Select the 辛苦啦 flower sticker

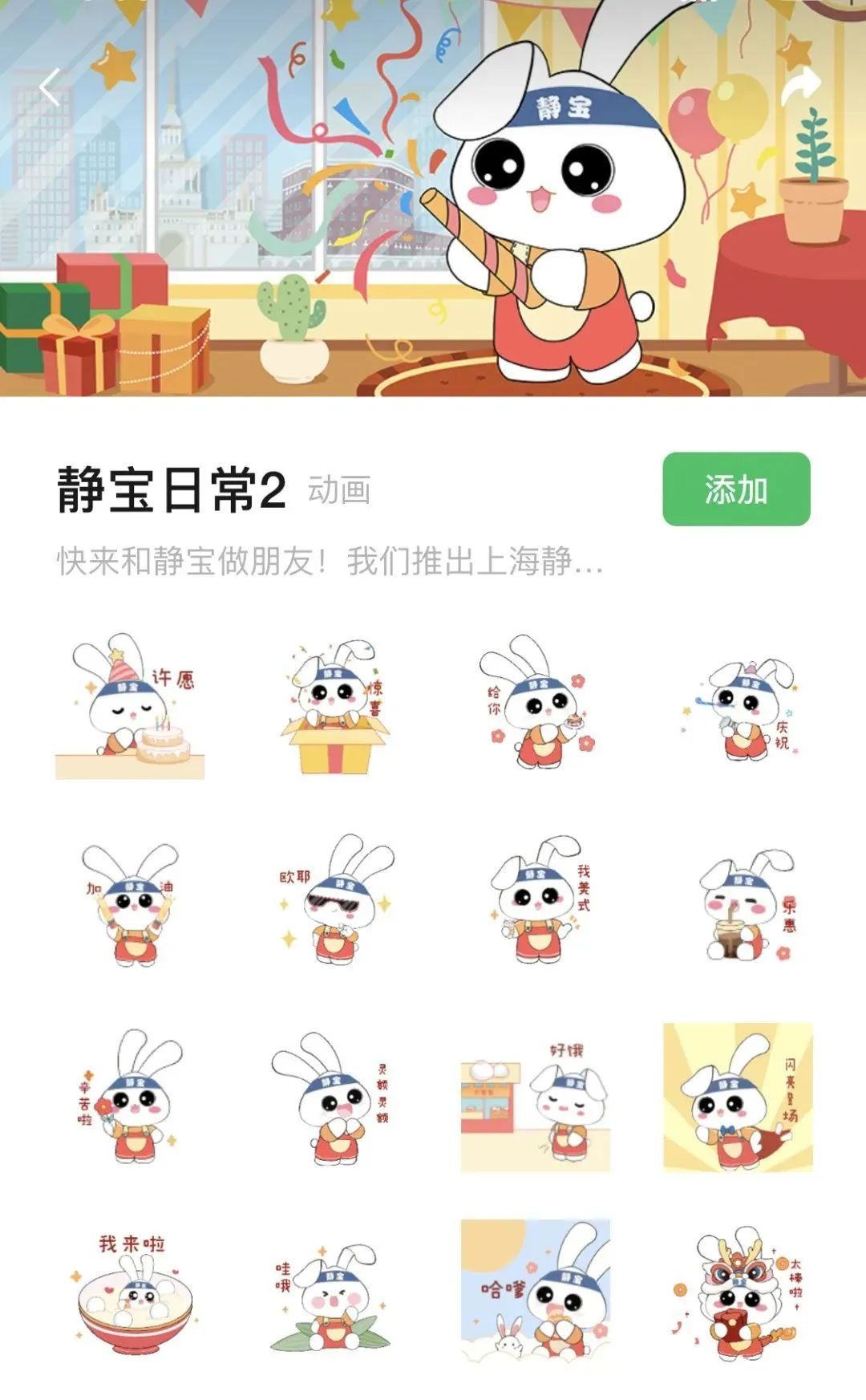(131, 1098)
